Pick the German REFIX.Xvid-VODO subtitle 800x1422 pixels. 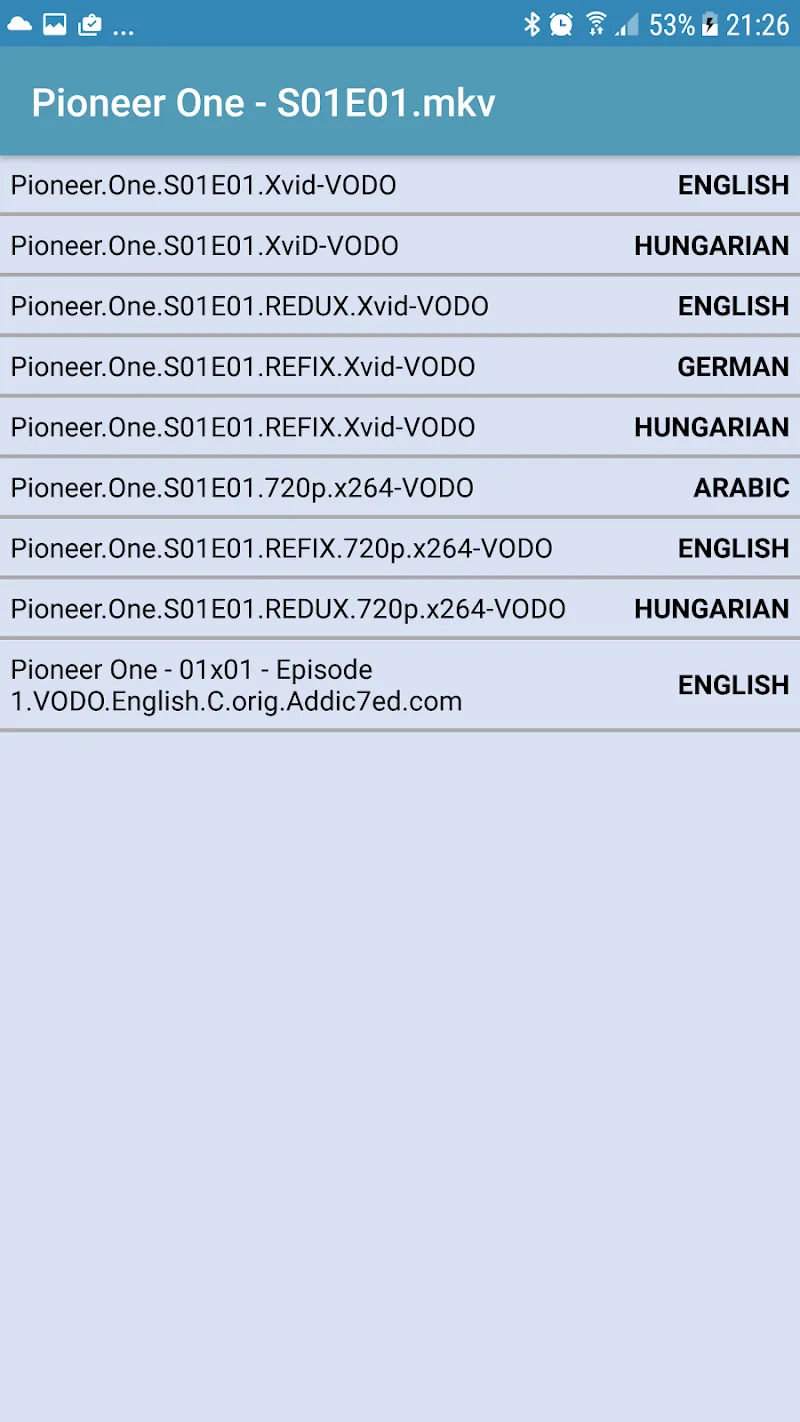pos(400,366)
